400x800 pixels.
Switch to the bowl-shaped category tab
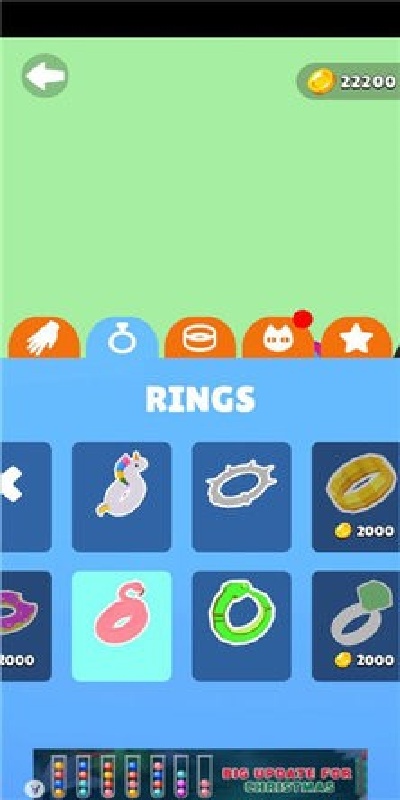pos(200,338)
